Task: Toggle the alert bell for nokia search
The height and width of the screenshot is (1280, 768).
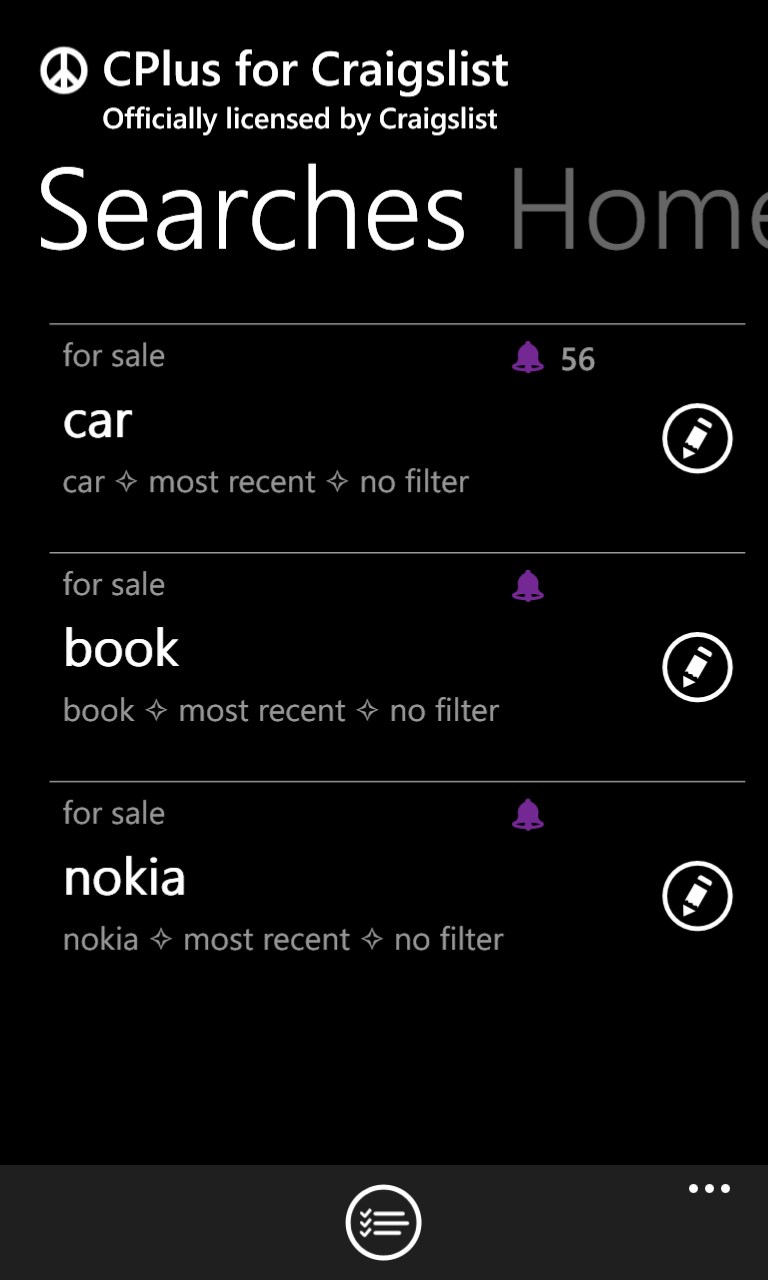Action: pyautogui.click(x=528, y=815)
